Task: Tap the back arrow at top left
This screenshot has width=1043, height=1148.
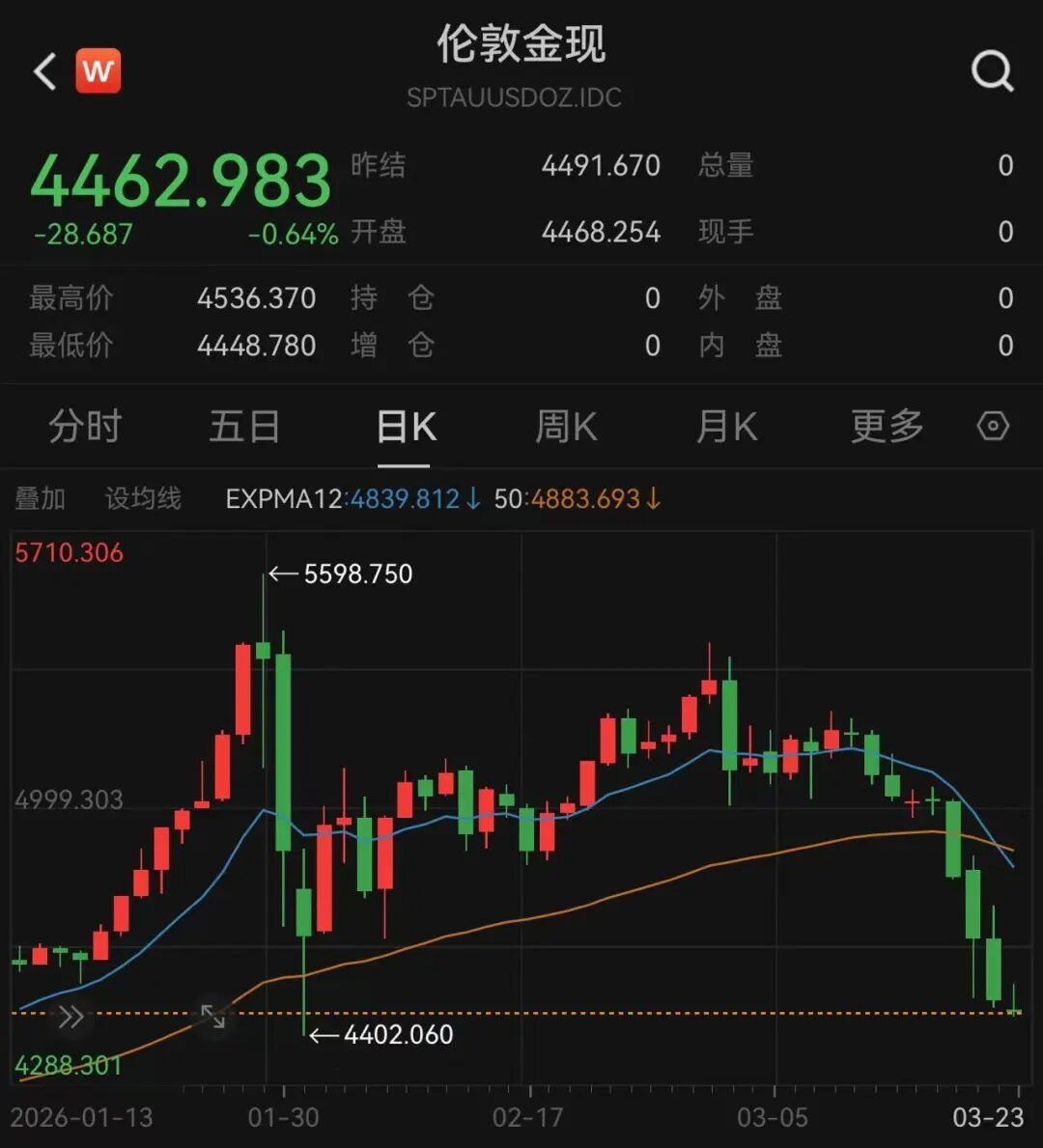Action: [42, 70]
